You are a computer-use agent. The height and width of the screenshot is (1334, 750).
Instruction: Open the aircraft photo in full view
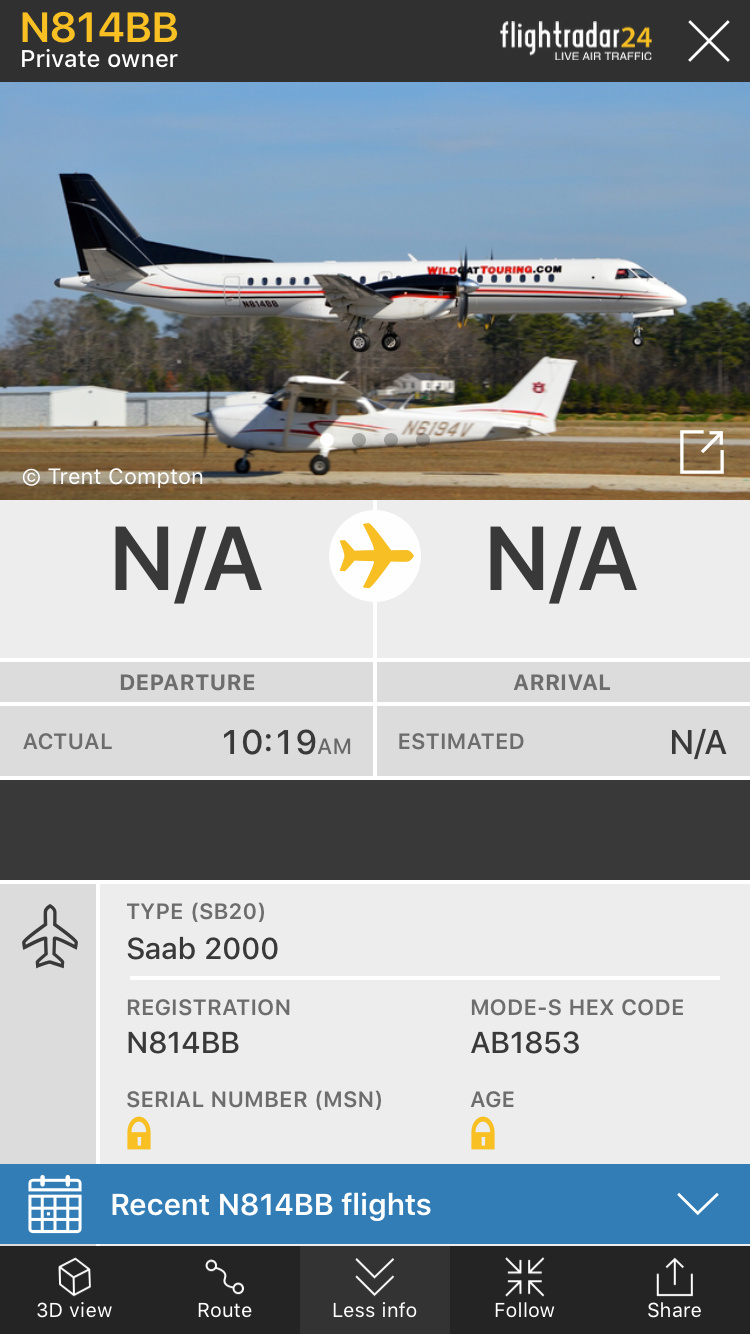pyautogui.click(x=701, y=452)
